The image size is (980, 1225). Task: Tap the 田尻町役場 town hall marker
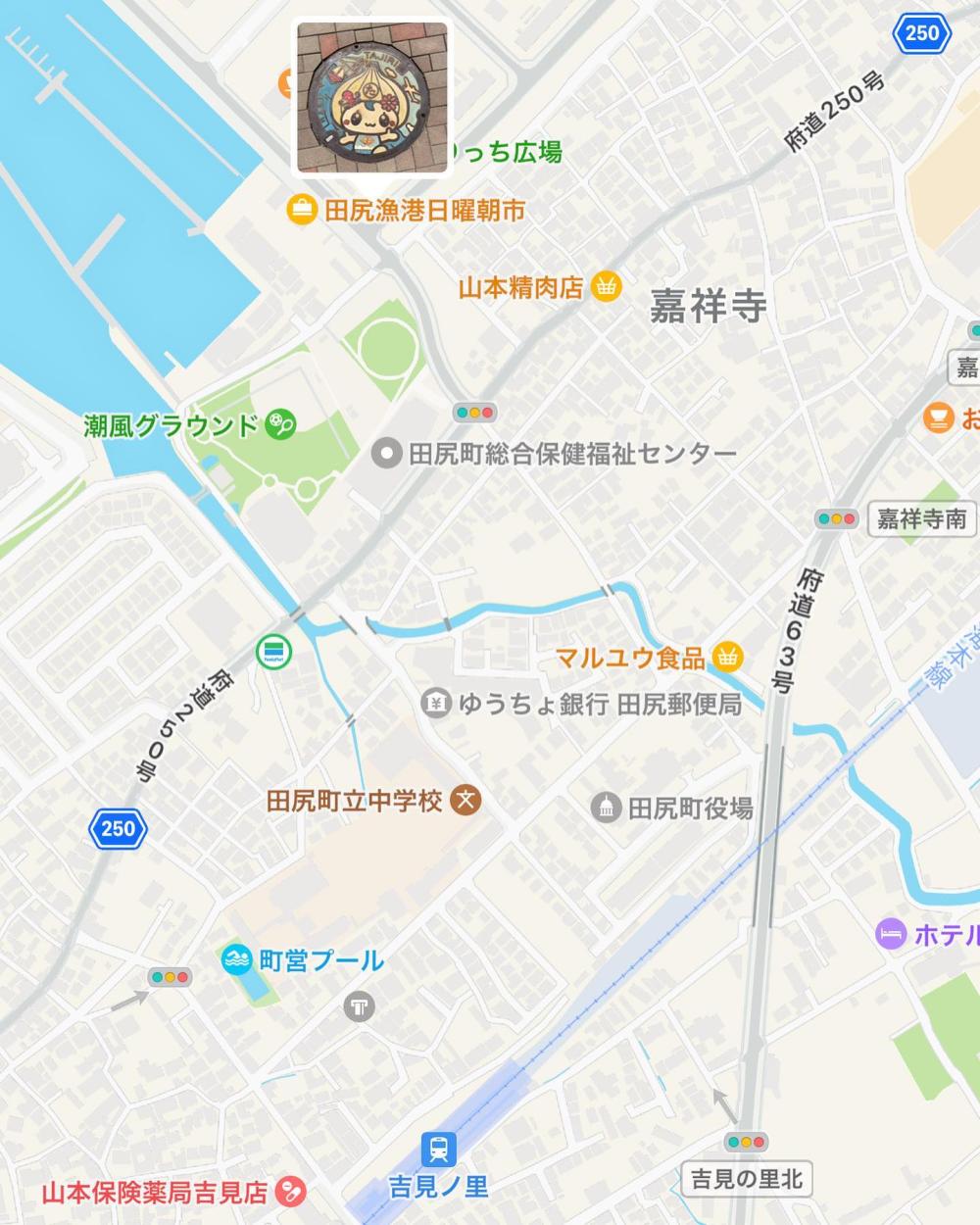pos(607,808)
